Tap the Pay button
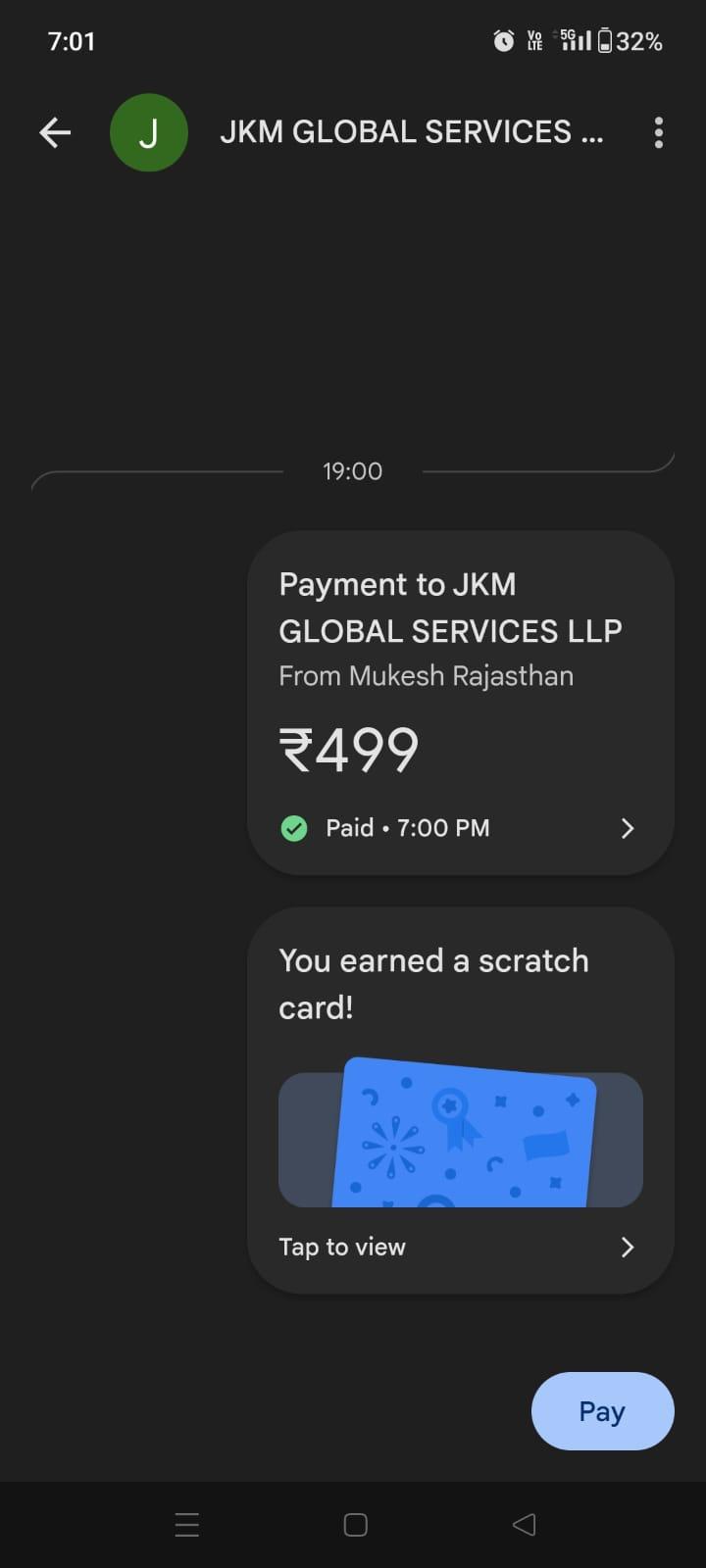Screen dimensions: 706x1568 click(x=602, y=1411)
